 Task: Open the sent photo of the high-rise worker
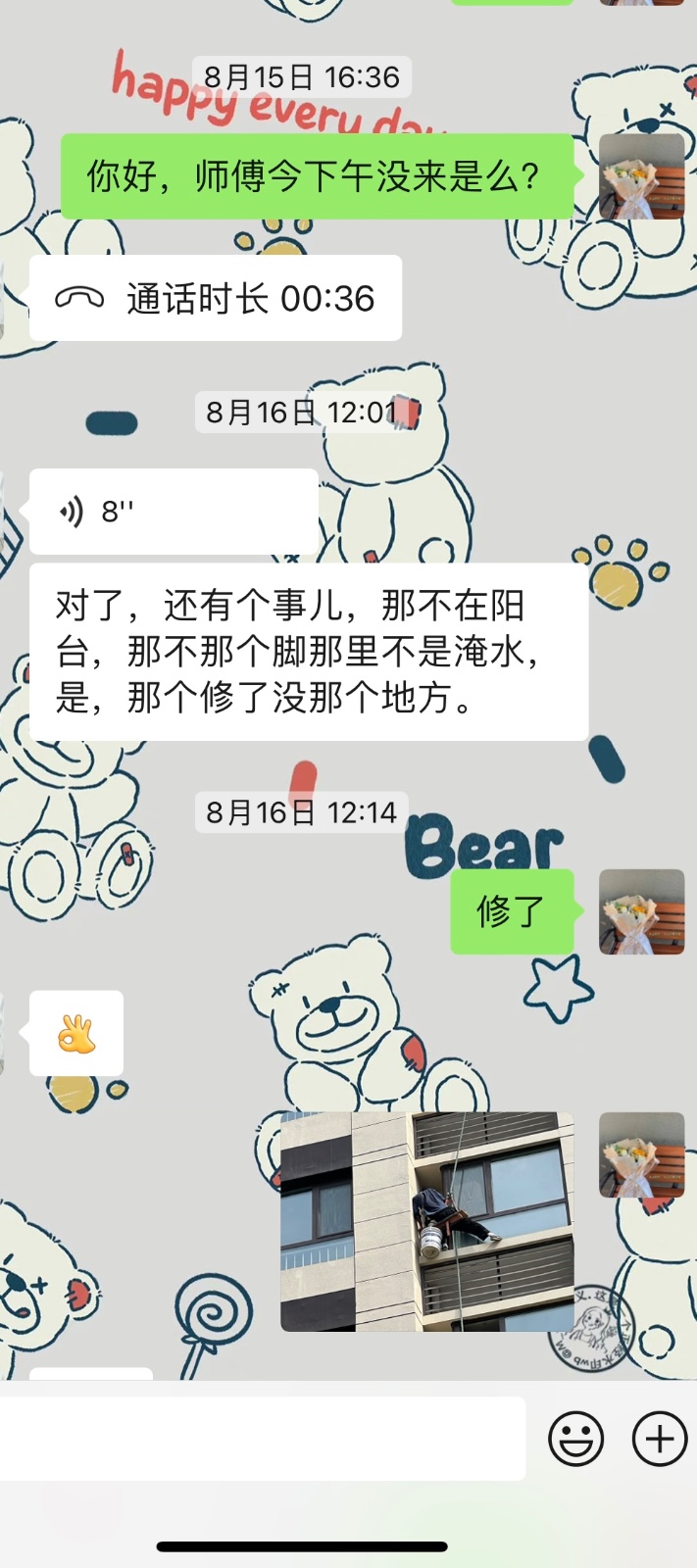(426, 1221)
